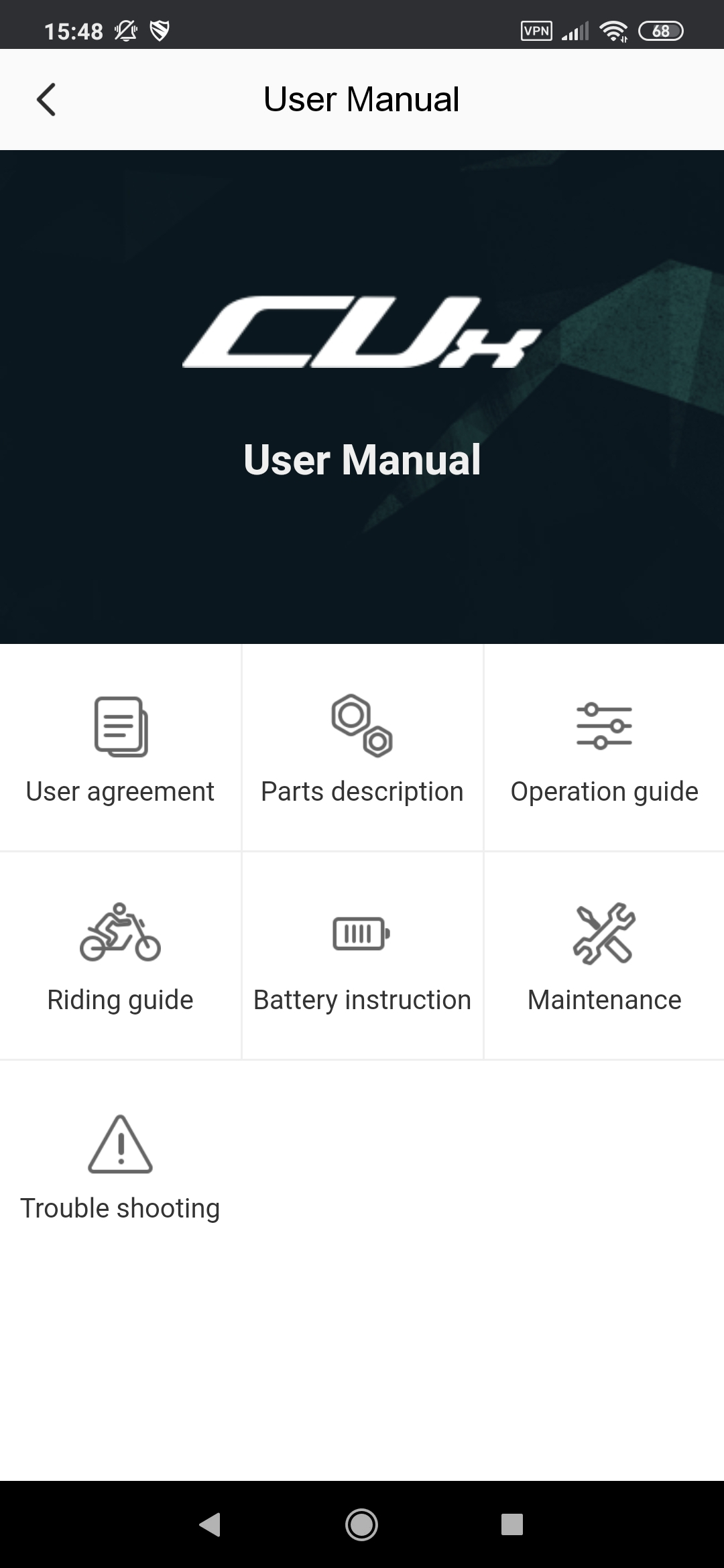Select the Riding guide tile

pyautogui.click(x=120, y=956)
